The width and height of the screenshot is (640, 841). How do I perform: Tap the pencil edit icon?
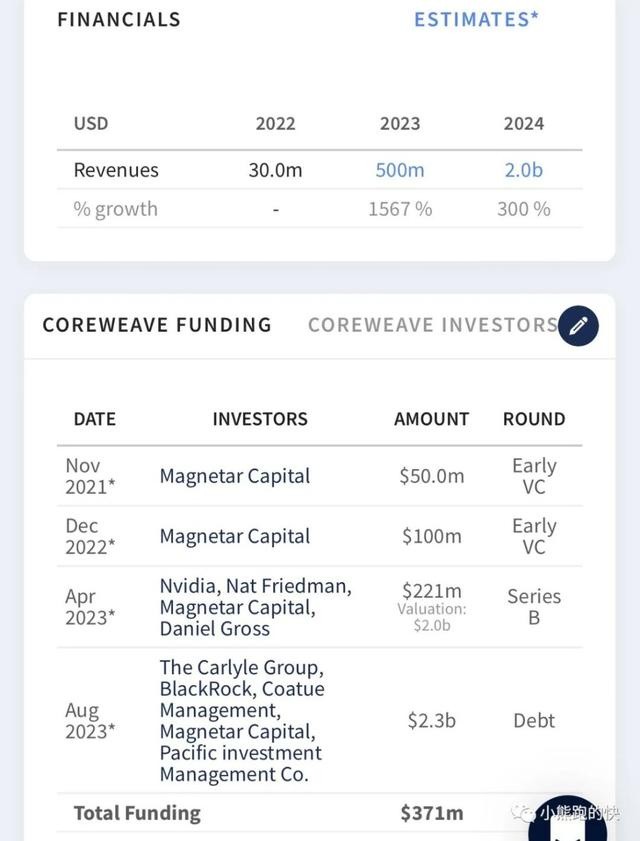pyautogui.click(x=578, y=326)
